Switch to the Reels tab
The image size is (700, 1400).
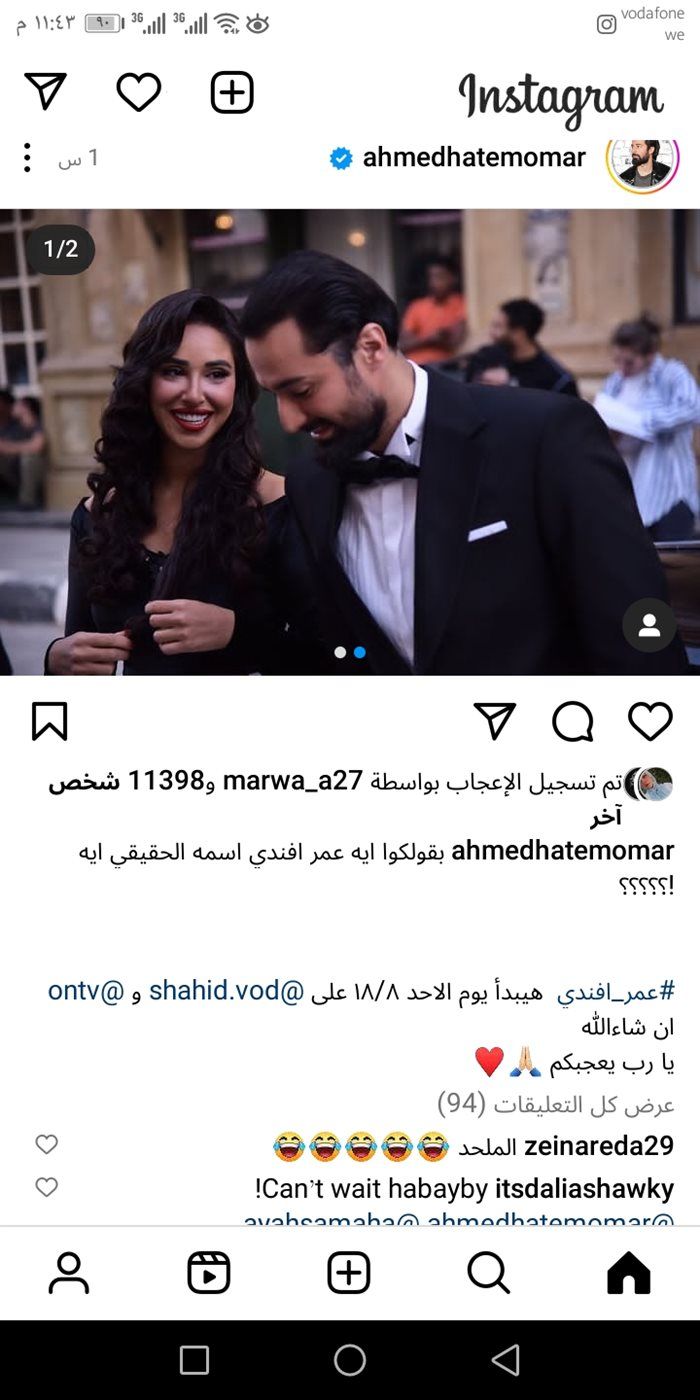point(209,1273)
